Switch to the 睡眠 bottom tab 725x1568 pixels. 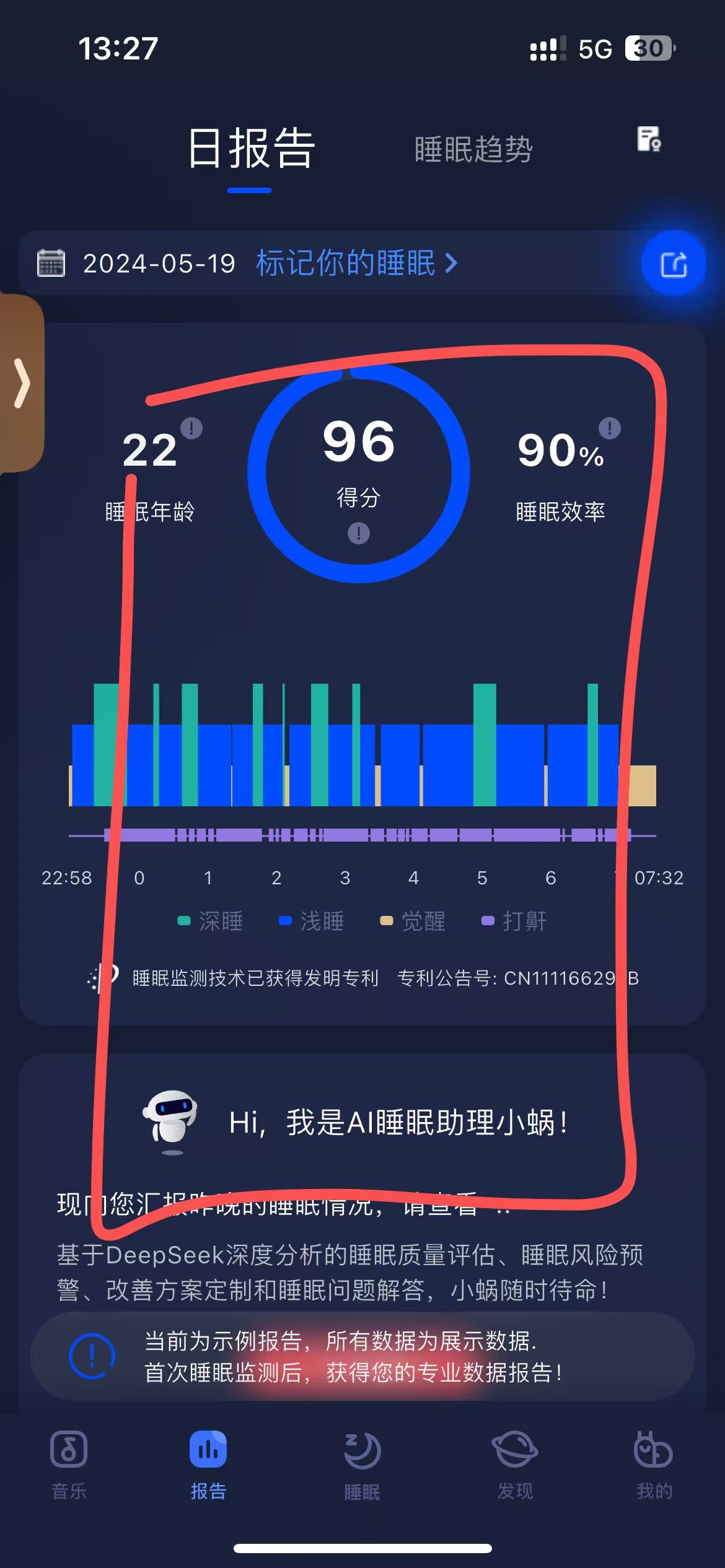362,1464
